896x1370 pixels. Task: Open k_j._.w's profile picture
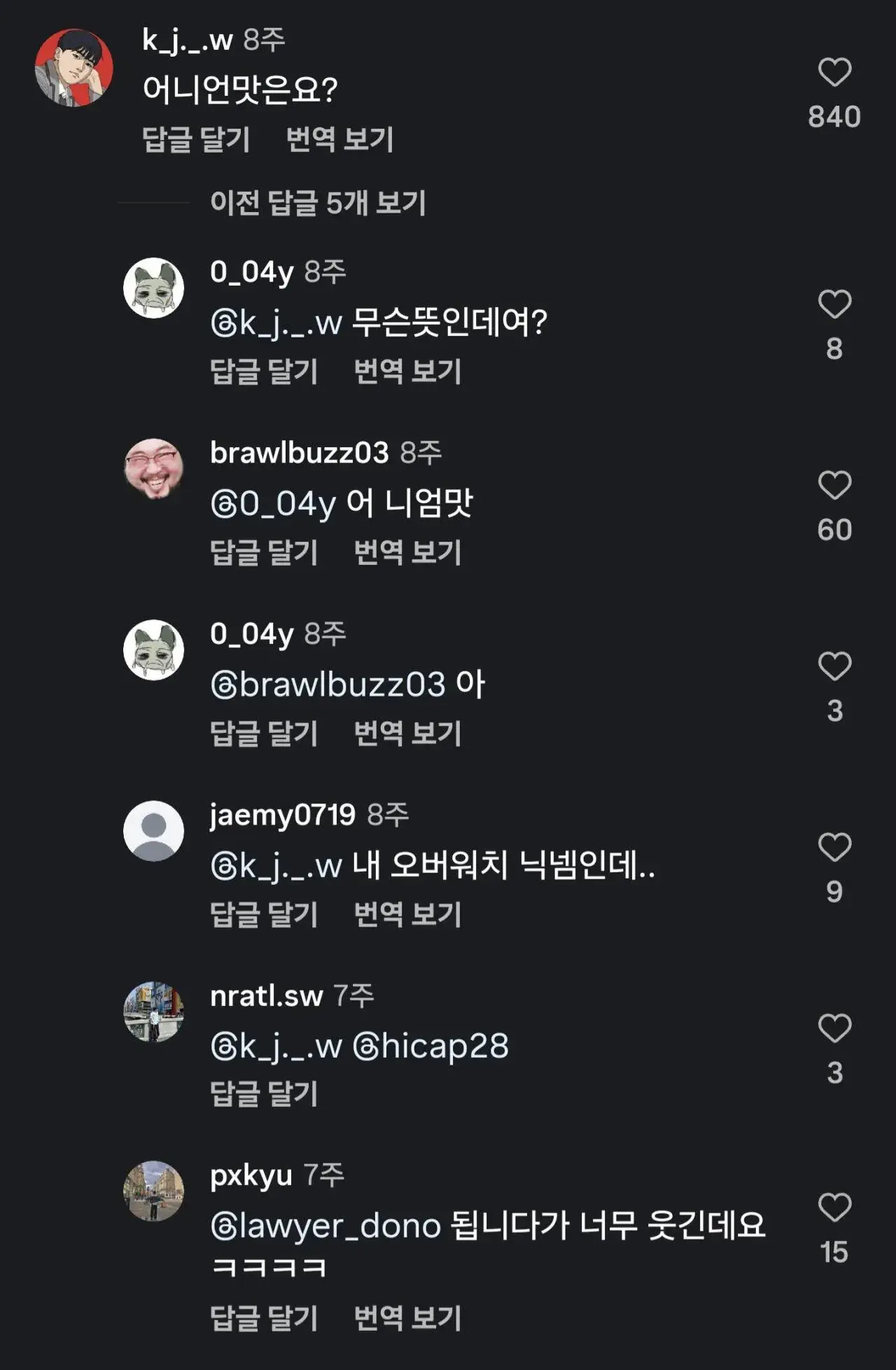coord(77,67)
